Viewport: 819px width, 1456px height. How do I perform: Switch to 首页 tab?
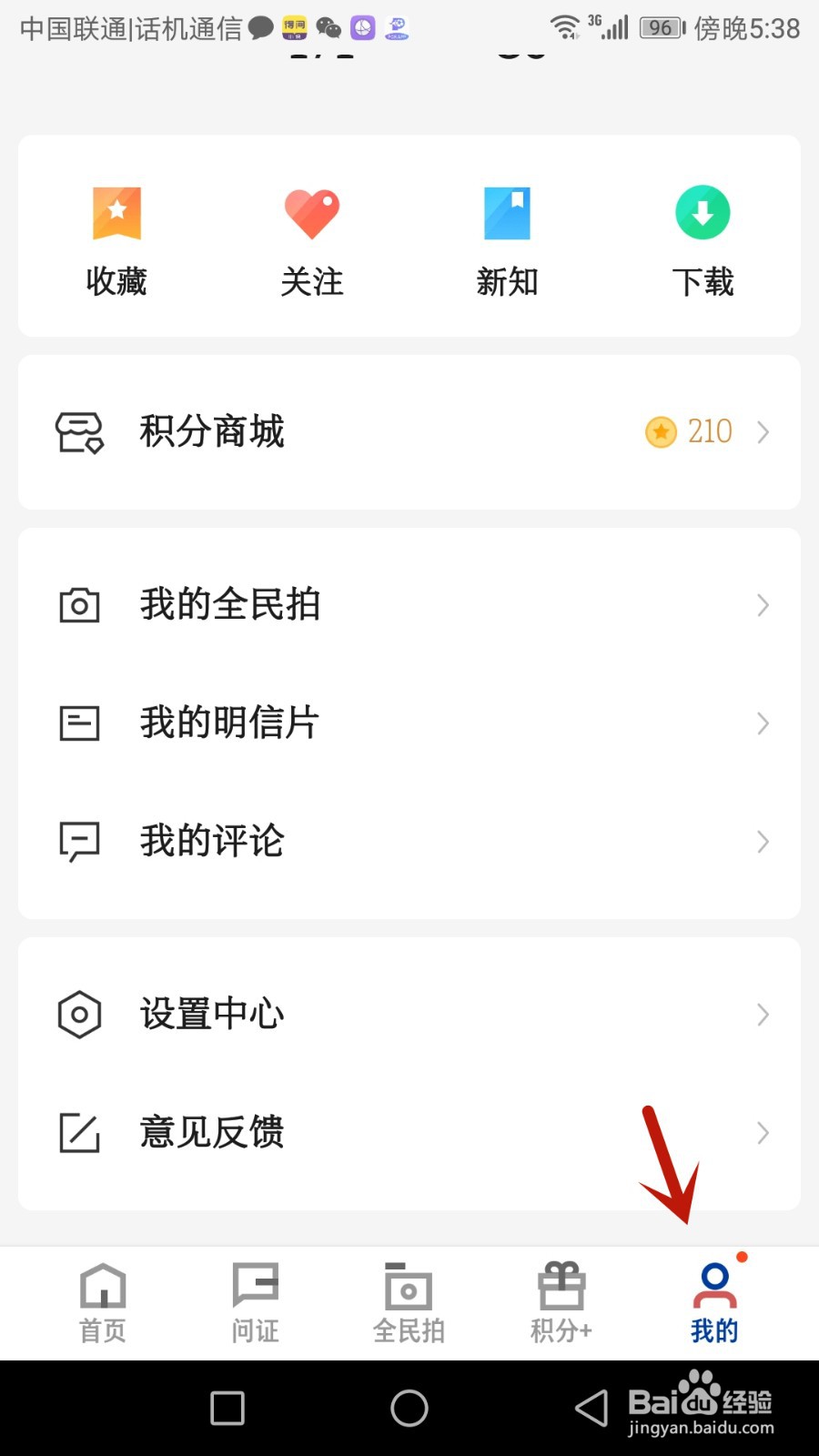click(x=103, y=1303)
